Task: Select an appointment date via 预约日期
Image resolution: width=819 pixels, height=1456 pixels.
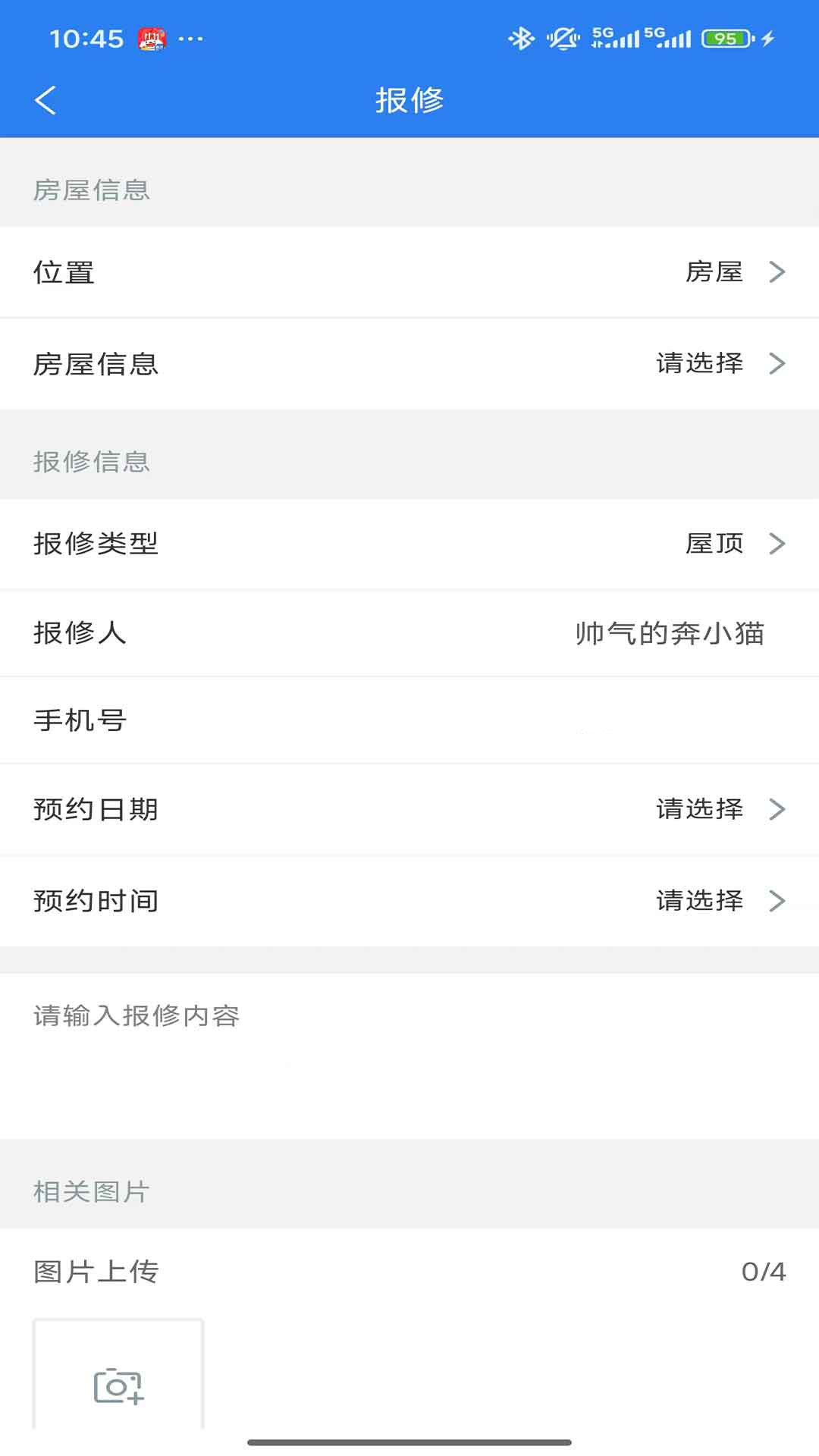Action: click(x=409, y=809)
